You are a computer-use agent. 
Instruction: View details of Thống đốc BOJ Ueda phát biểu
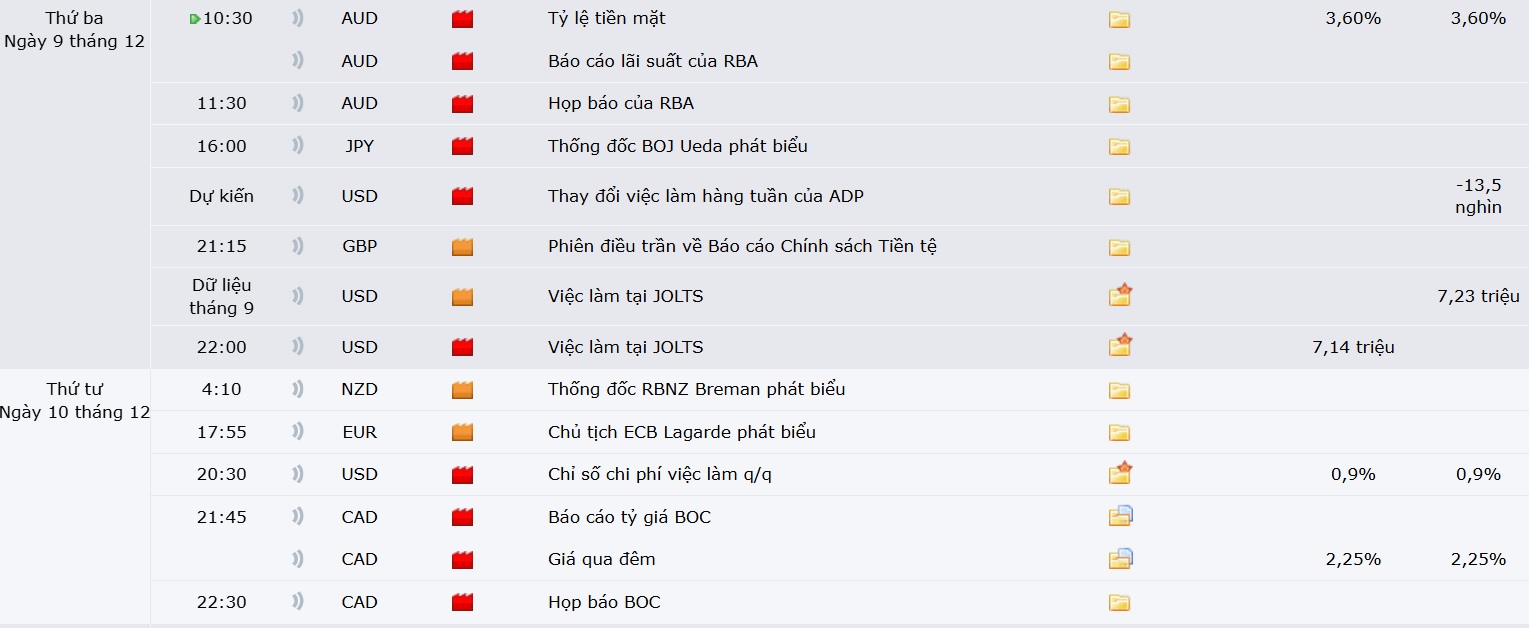[1119, 147]
